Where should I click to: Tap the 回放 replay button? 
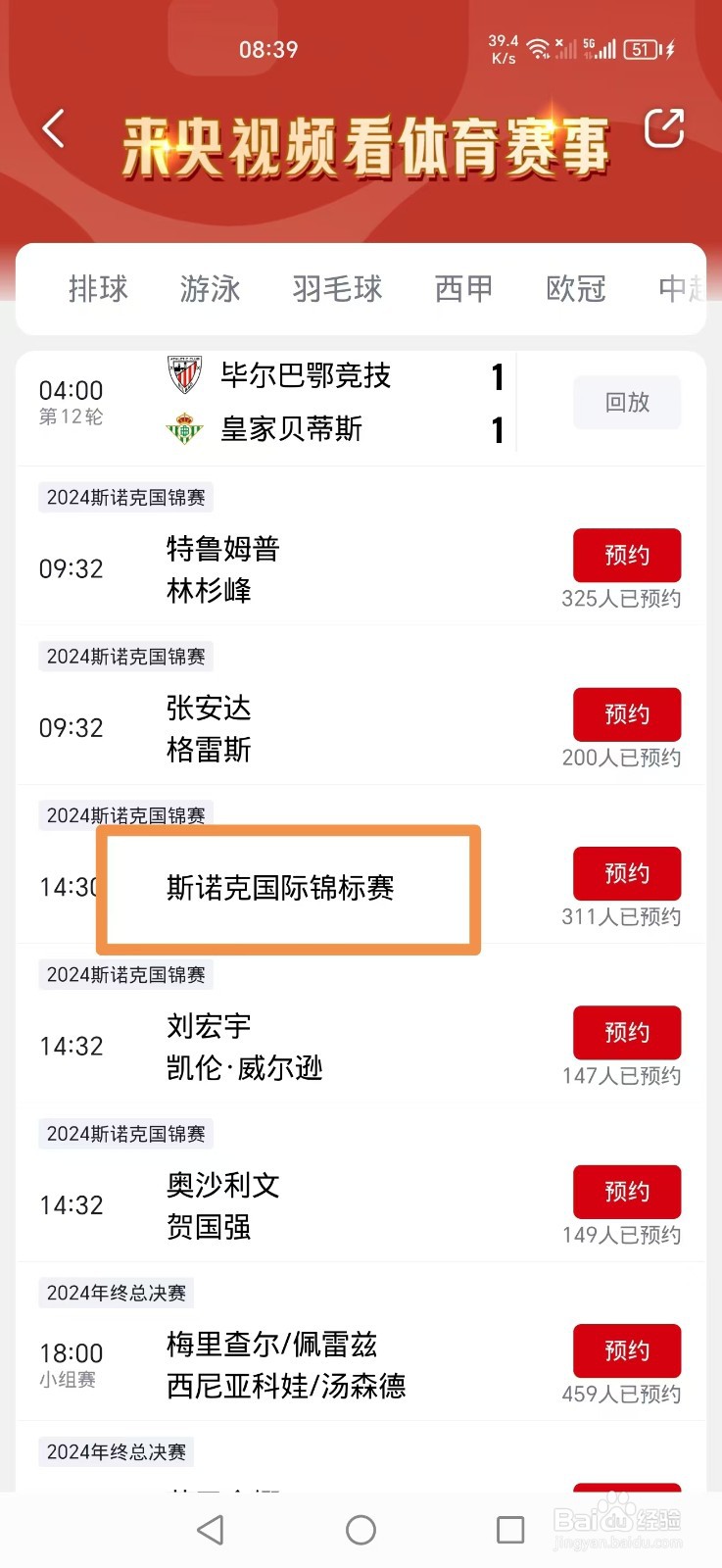click(x=627, y=402)
